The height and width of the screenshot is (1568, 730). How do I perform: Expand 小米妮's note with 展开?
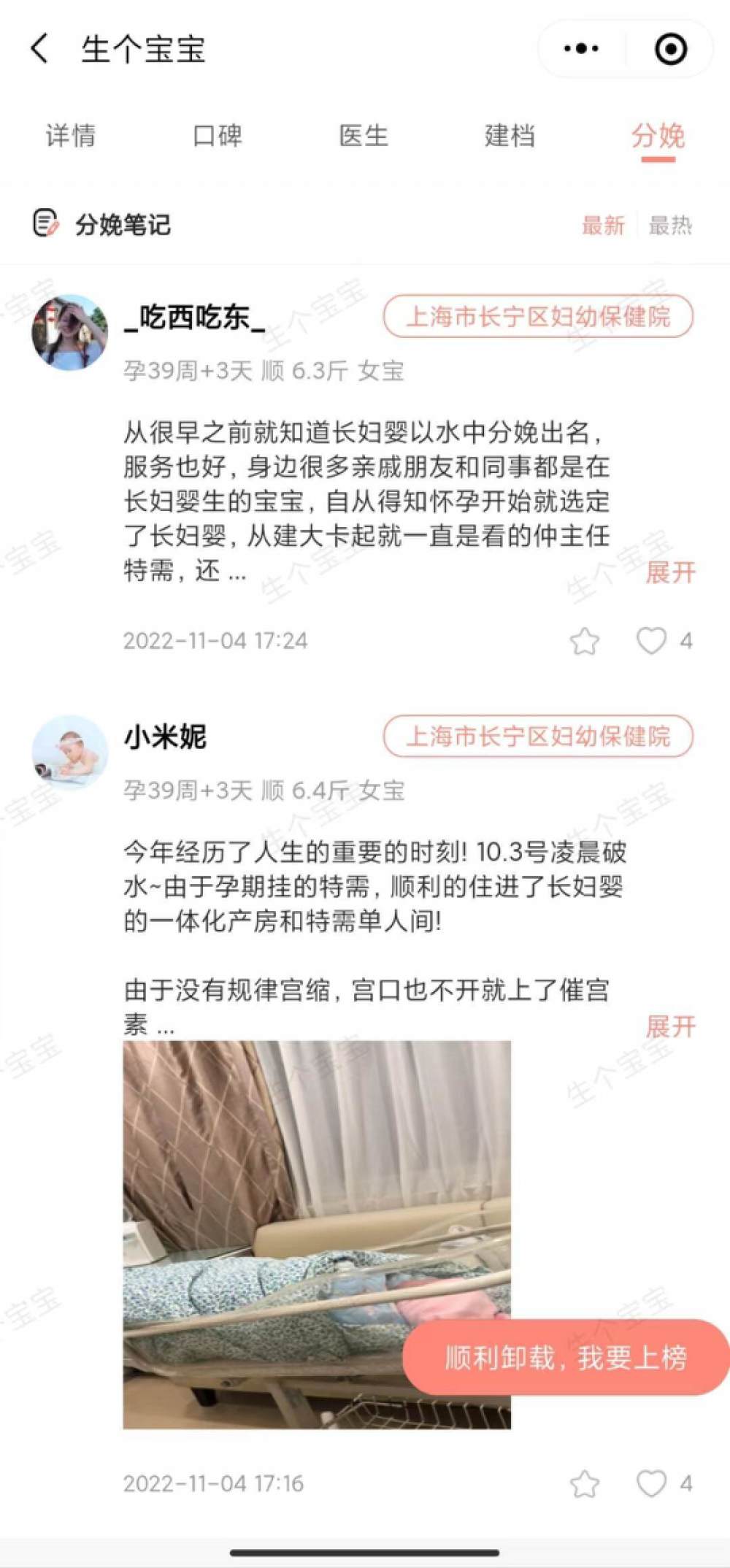(671, 1026)
